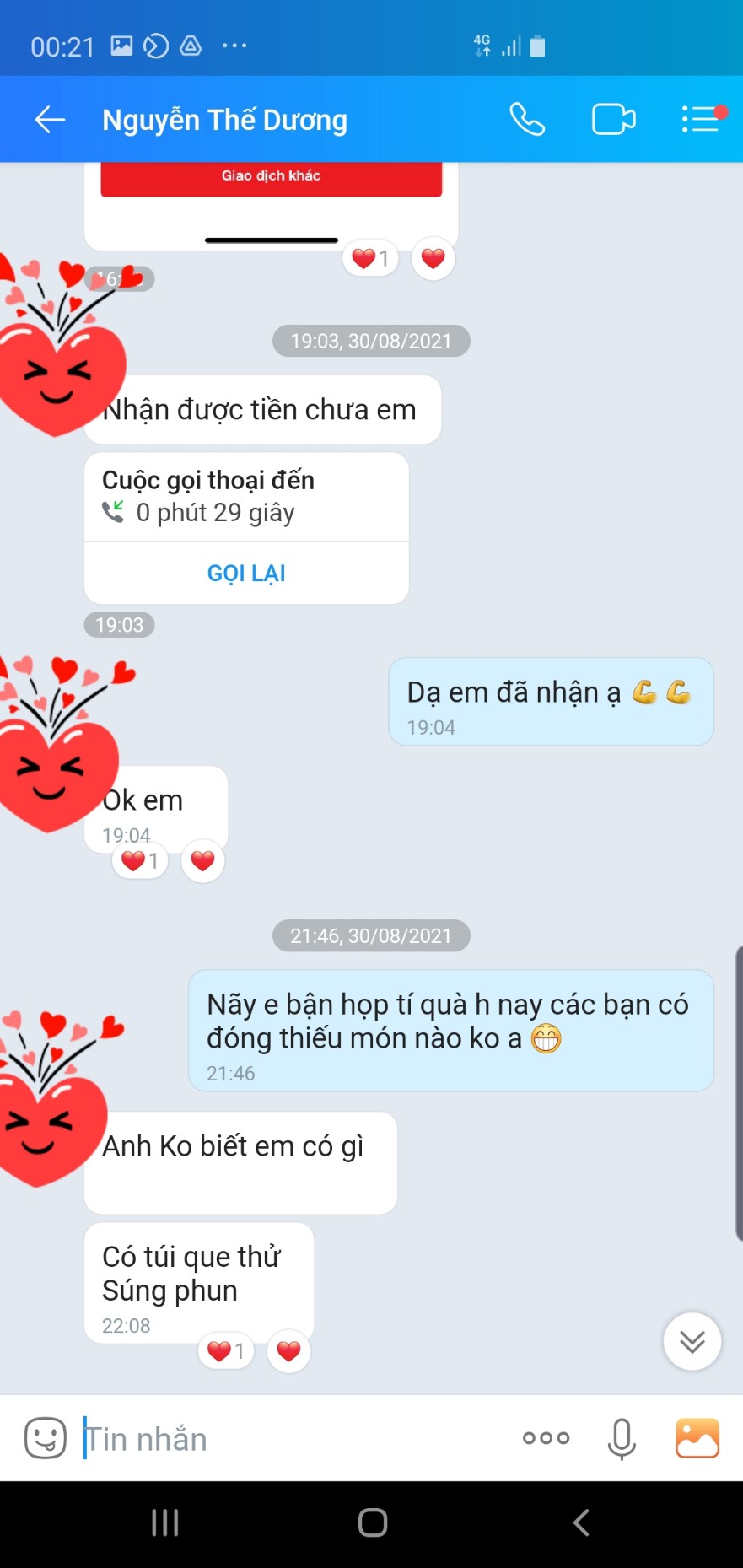This screenshot has width=743, height=1568.
Task: Tap the system home button
Action: coord(372,1522)
